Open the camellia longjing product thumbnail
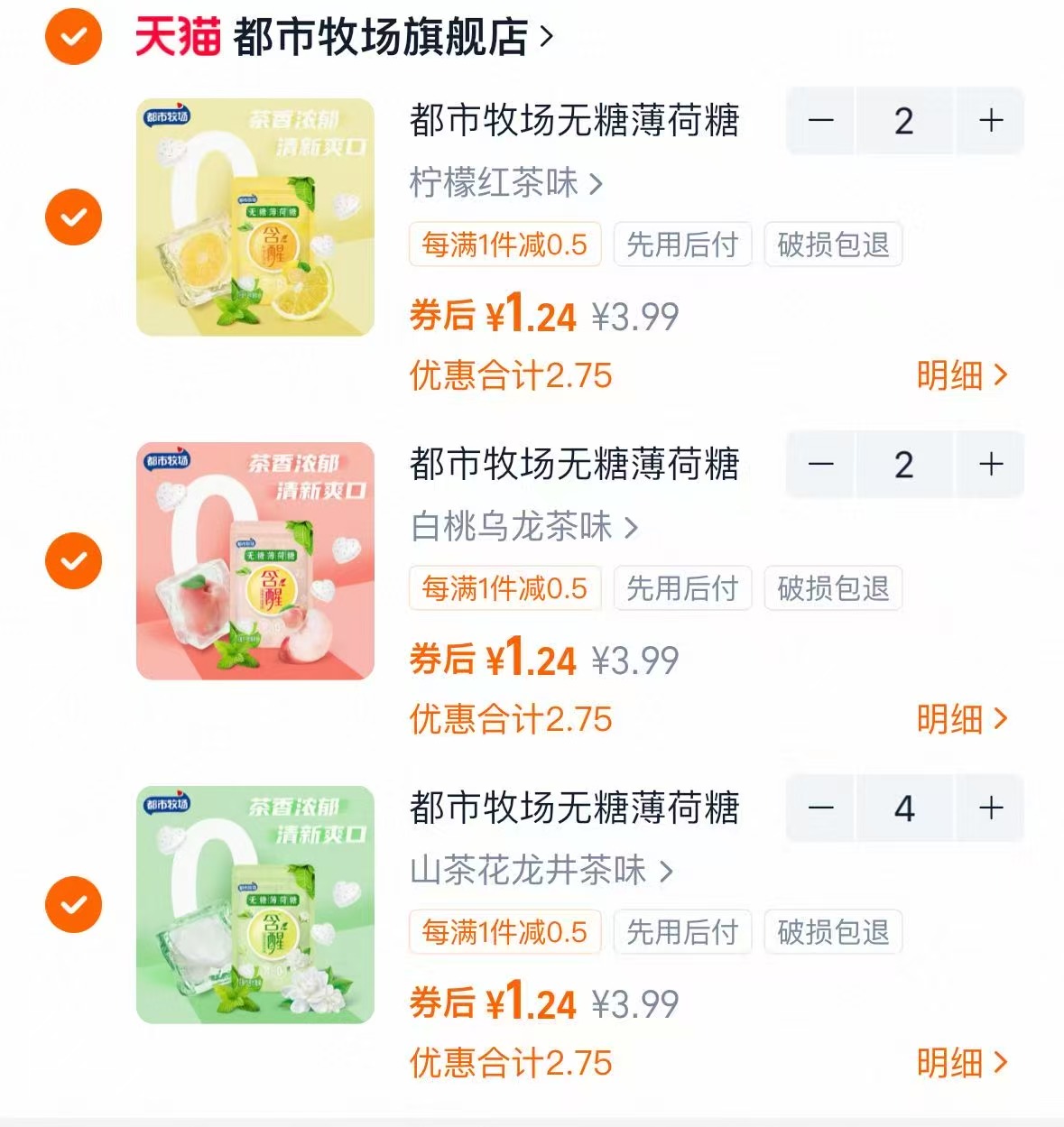Viewport: 1064px width, 1127px height. pyautogui.click(x=254, y=902)
